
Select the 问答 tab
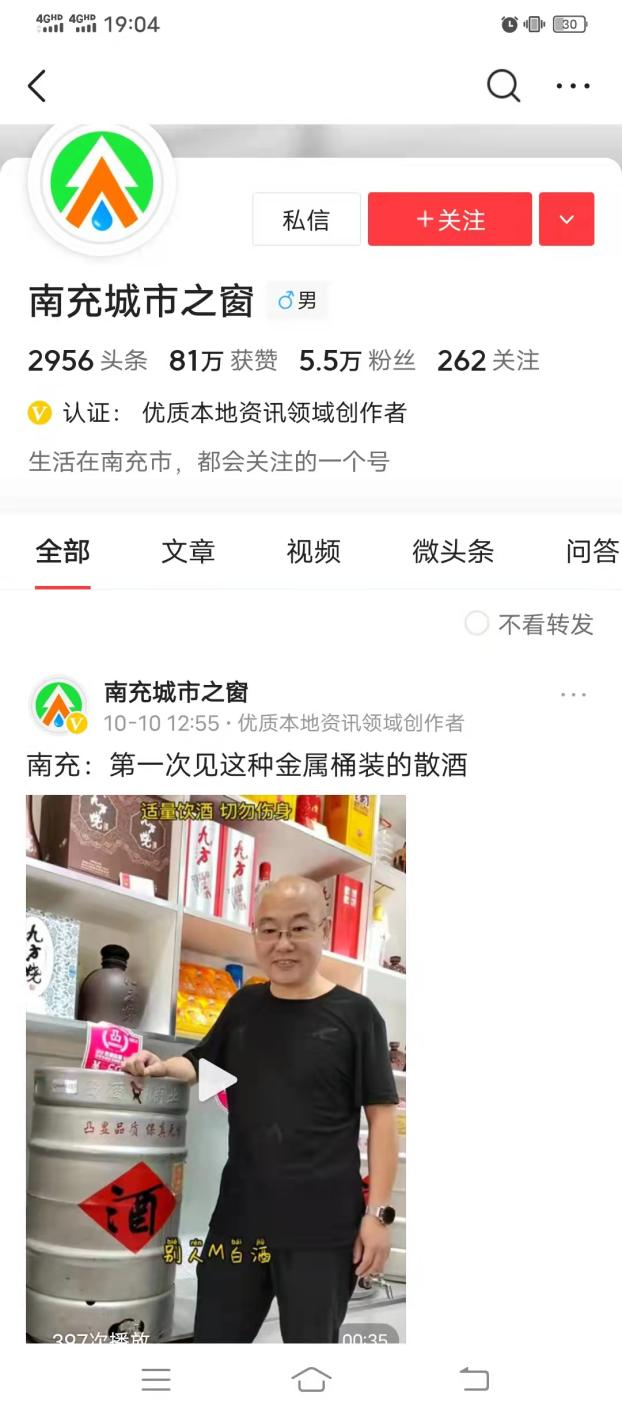pos(592,551)
